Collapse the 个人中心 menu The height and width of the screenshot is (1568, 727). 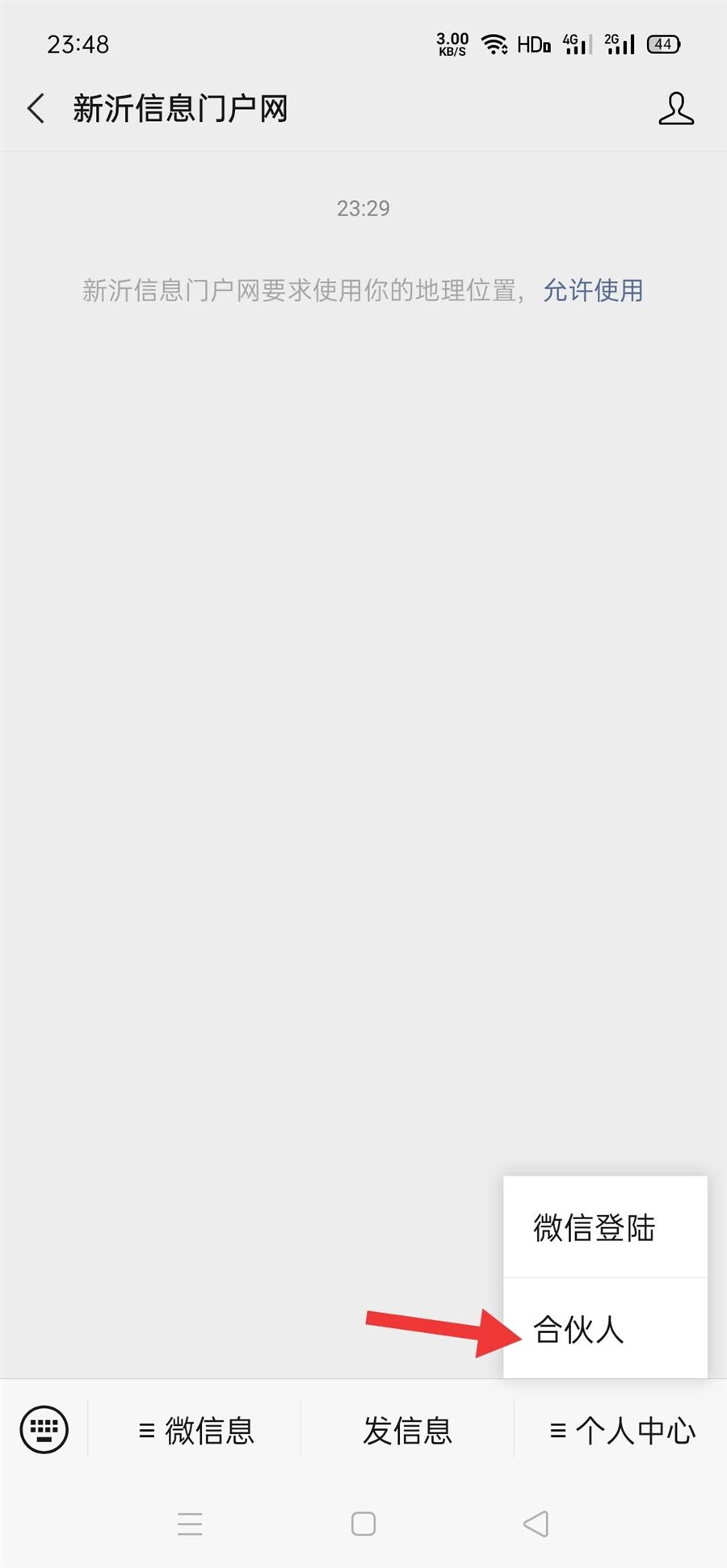coord(621,1431)
